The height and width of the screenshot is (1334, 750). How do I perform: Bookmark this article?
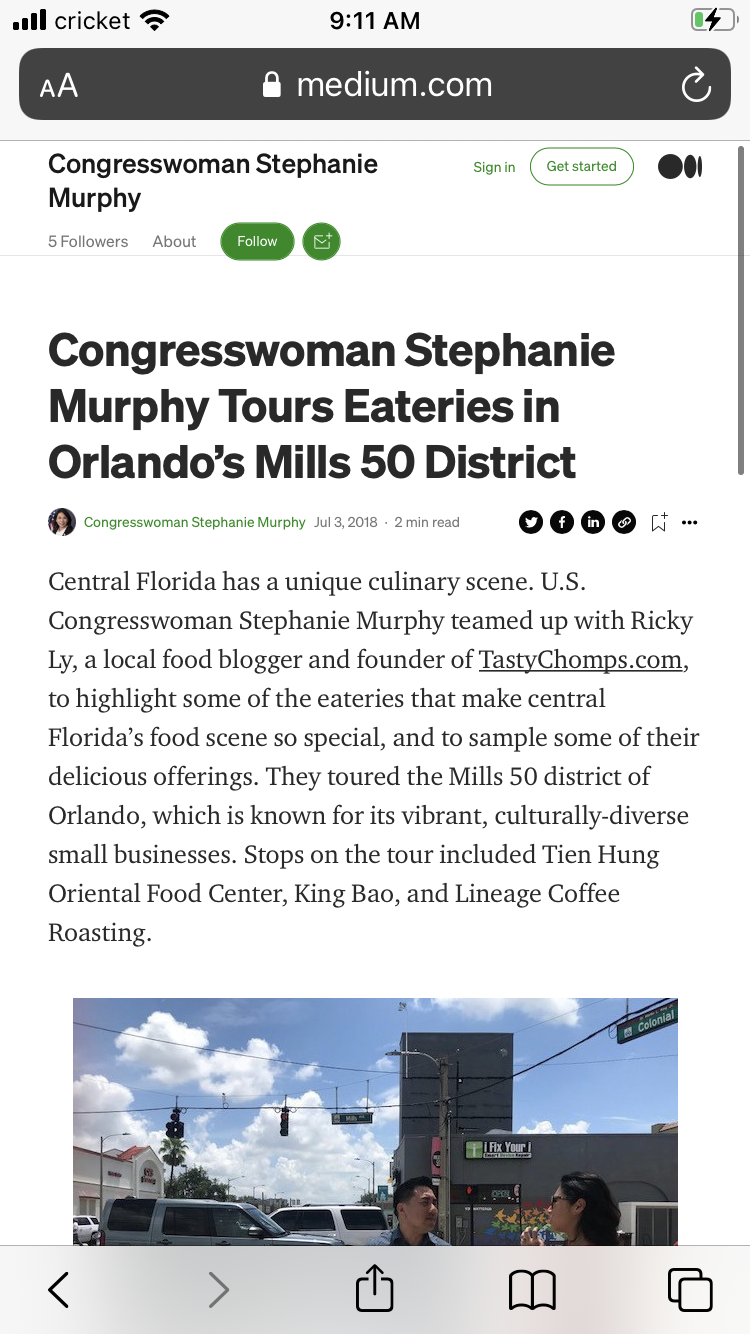[659, 522]
